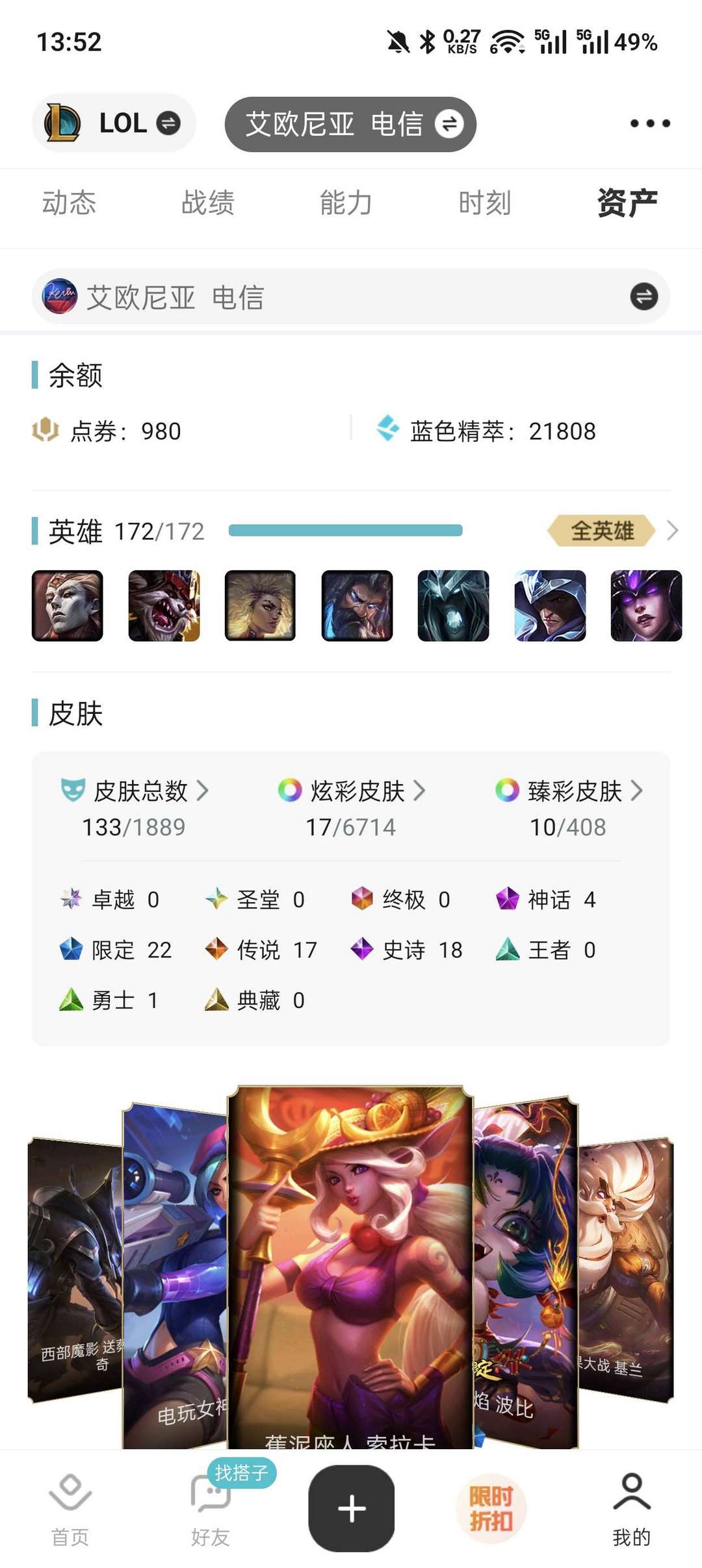Switch to 我的 profile tab
The image size is (702, 1568).
click(x=631, y=1509)
